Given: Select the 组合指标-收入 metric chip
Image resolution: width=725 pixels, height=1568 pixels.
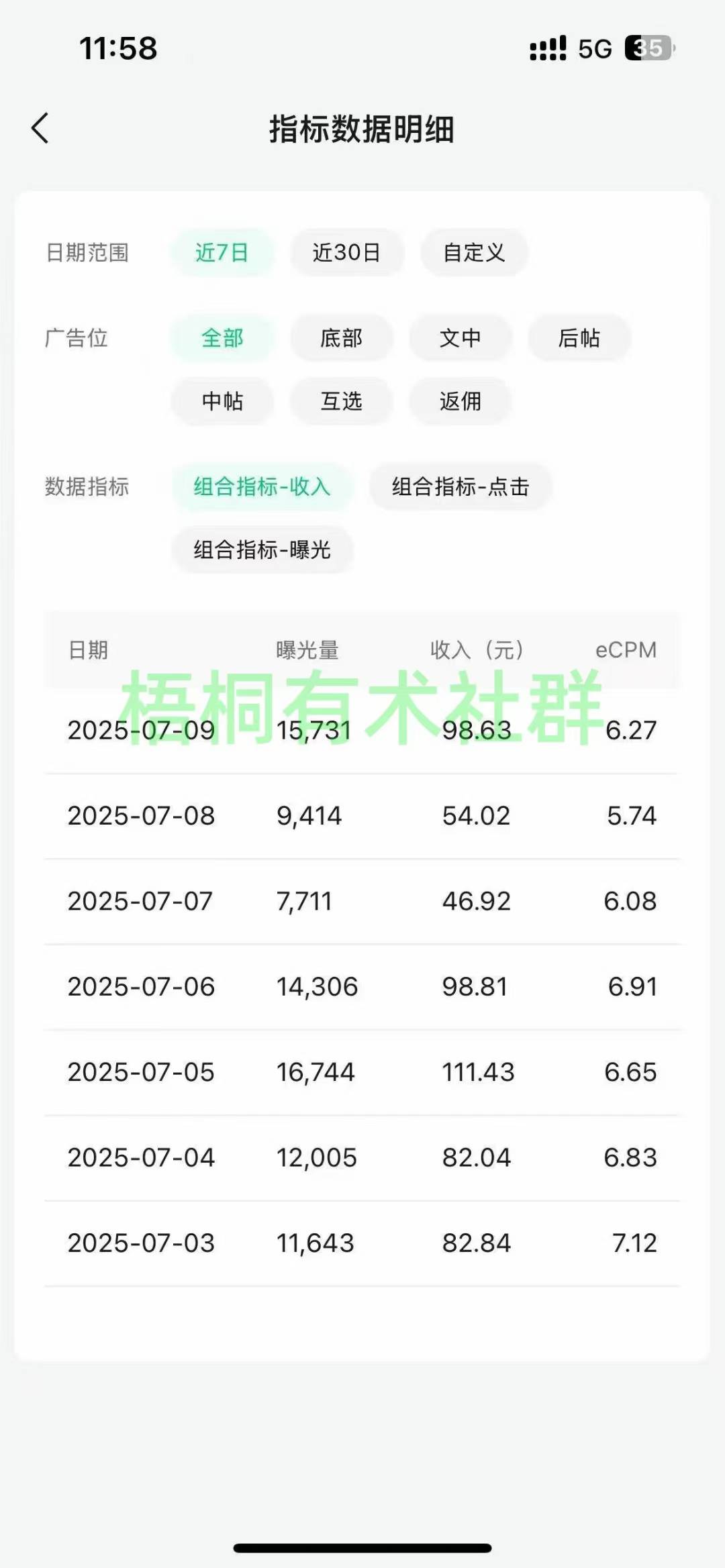Looking at the screenshot, I should click(x=262, y=487).
